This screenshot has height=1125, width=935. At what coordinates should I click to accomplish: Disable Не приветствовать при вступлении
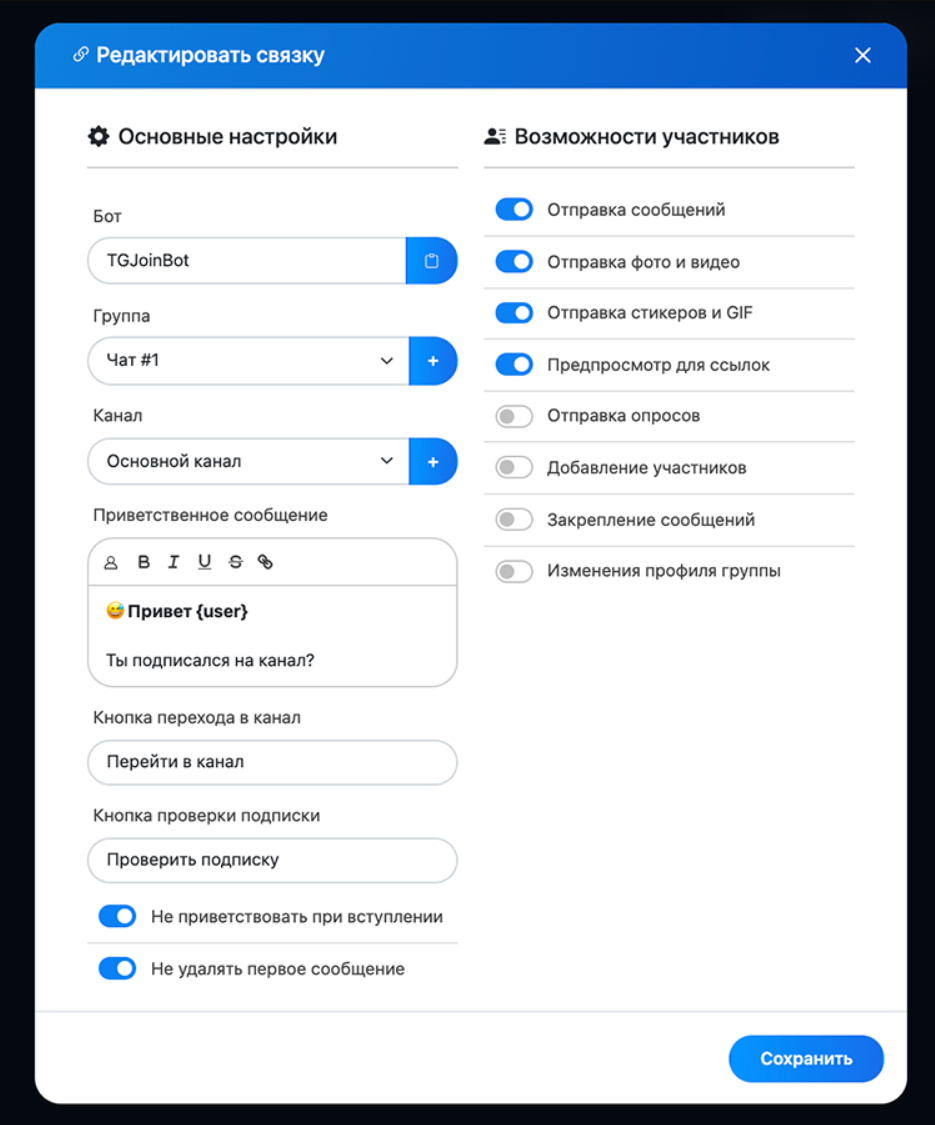pos(117,917)
